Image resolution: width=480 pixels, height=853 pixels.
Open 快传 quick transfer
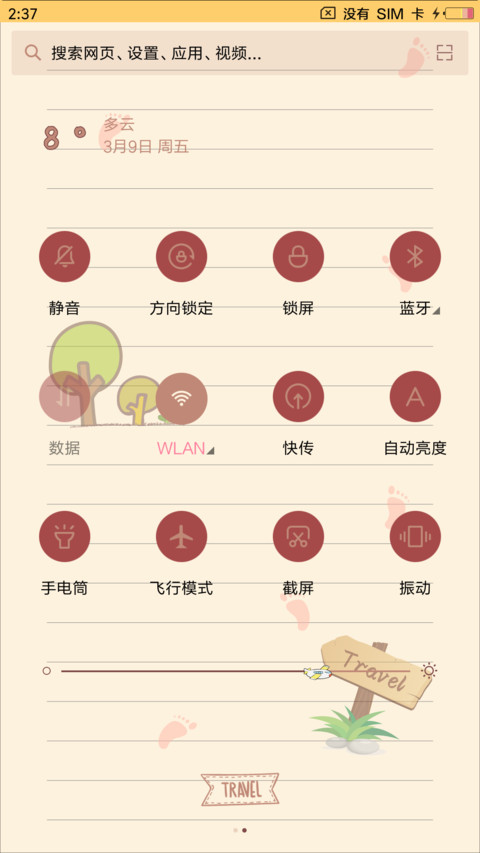coord(298,397)
